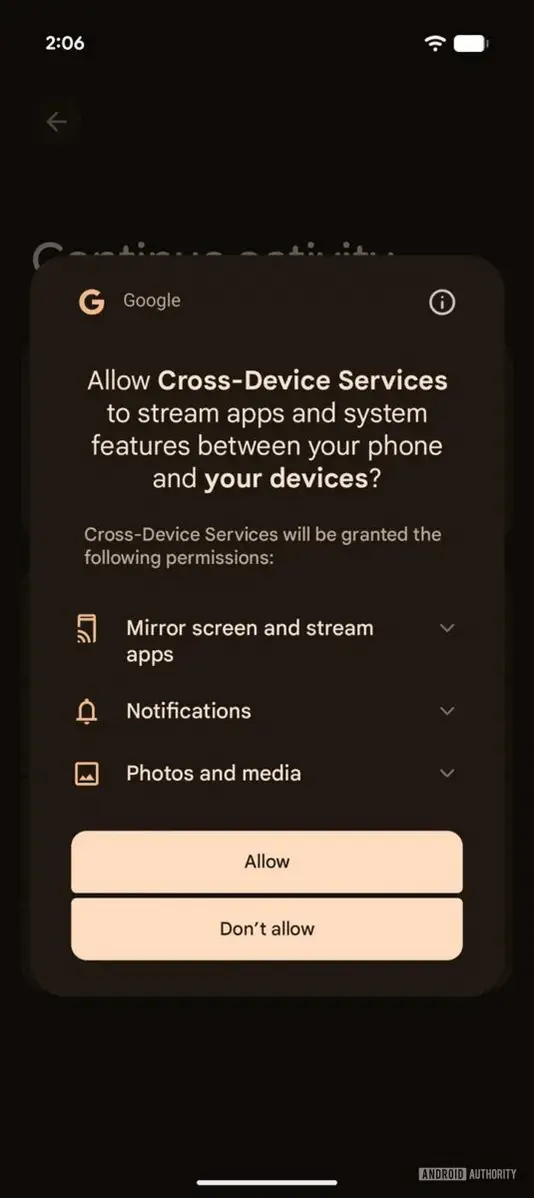The height and width of the screenshot is (1198, 534).
Task: Go back with the top-left arrow
Action: (57, 121)
